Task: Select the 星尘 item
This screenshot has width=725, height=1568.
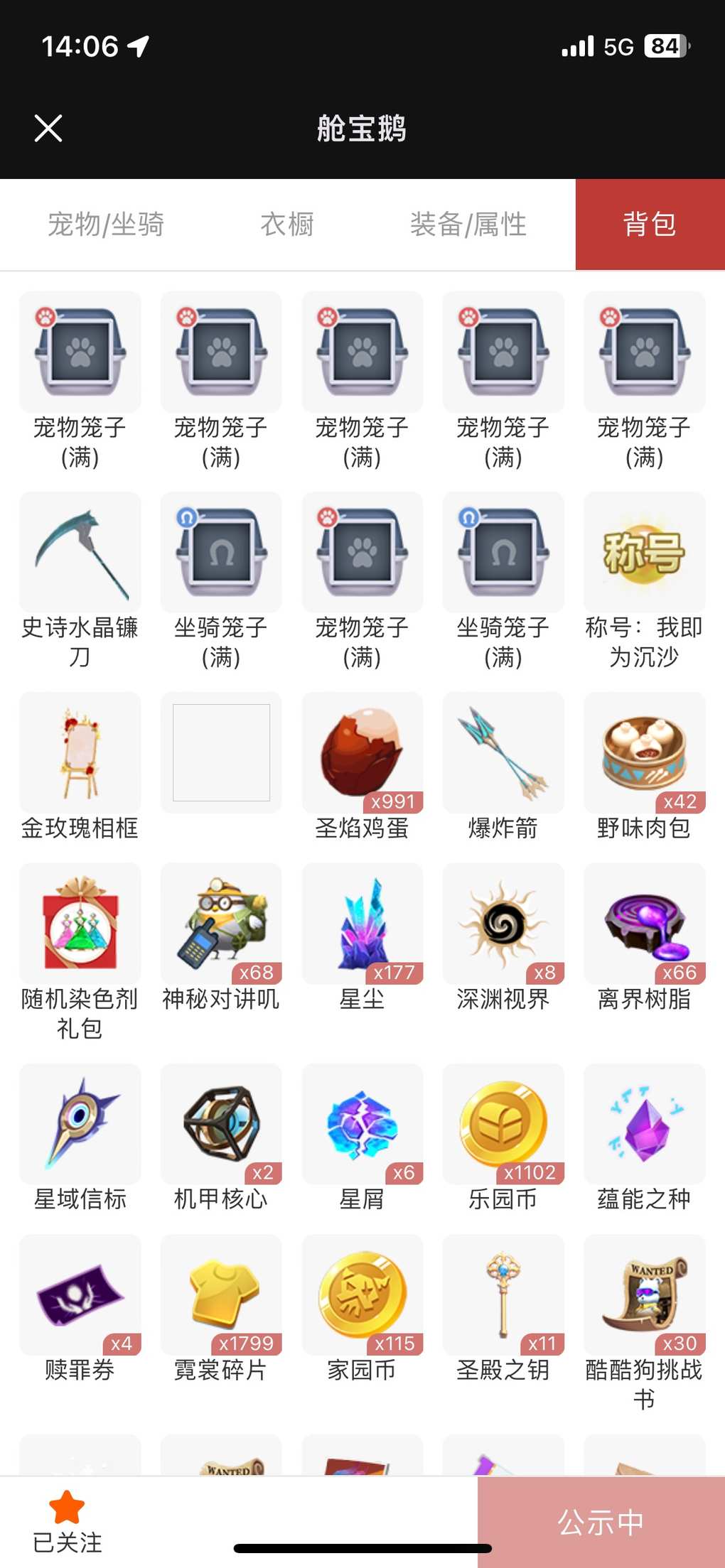Action: click(x=362, y=924)
